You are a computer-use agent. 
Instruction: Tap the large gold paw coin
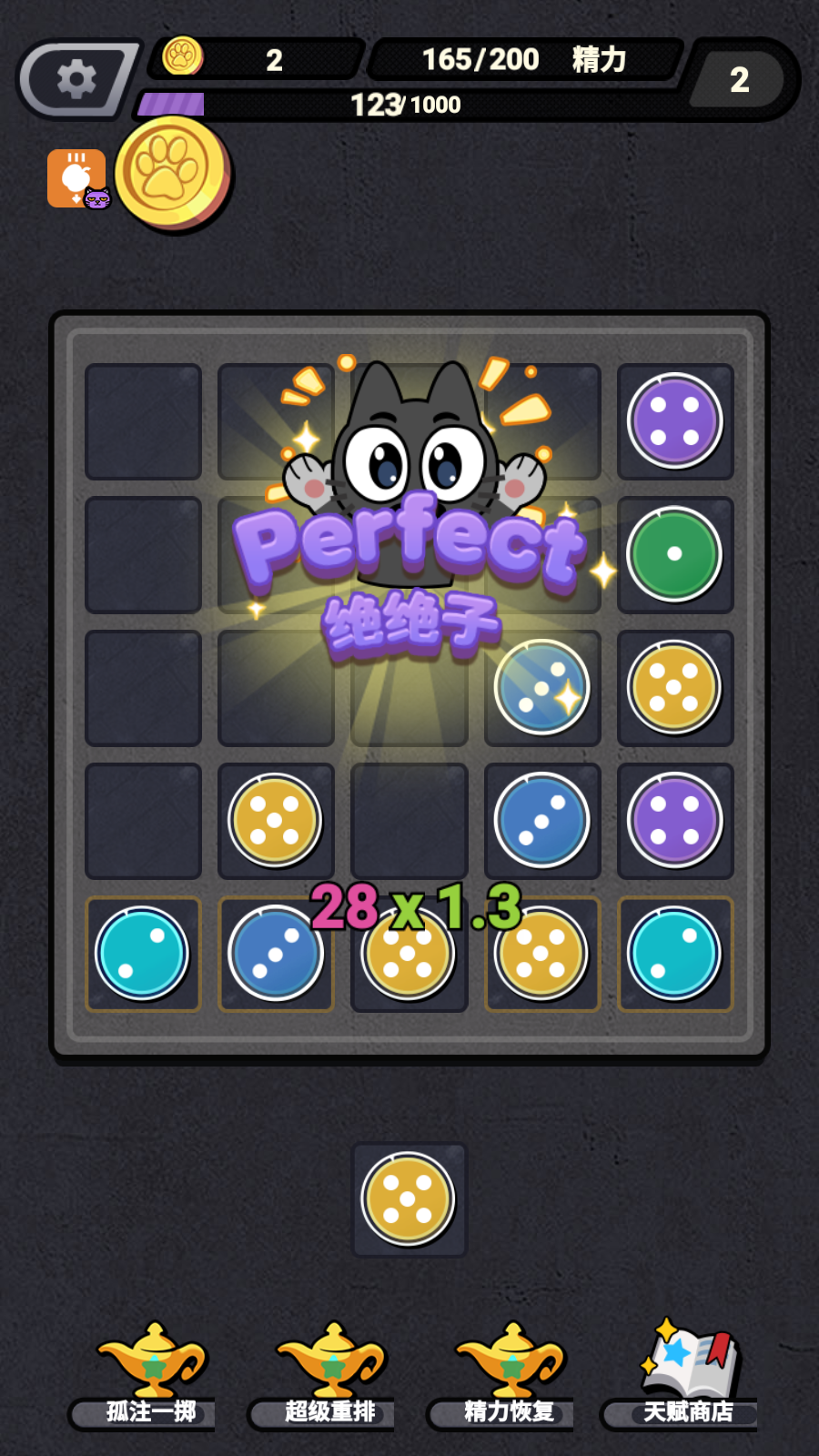coord(171,173)
